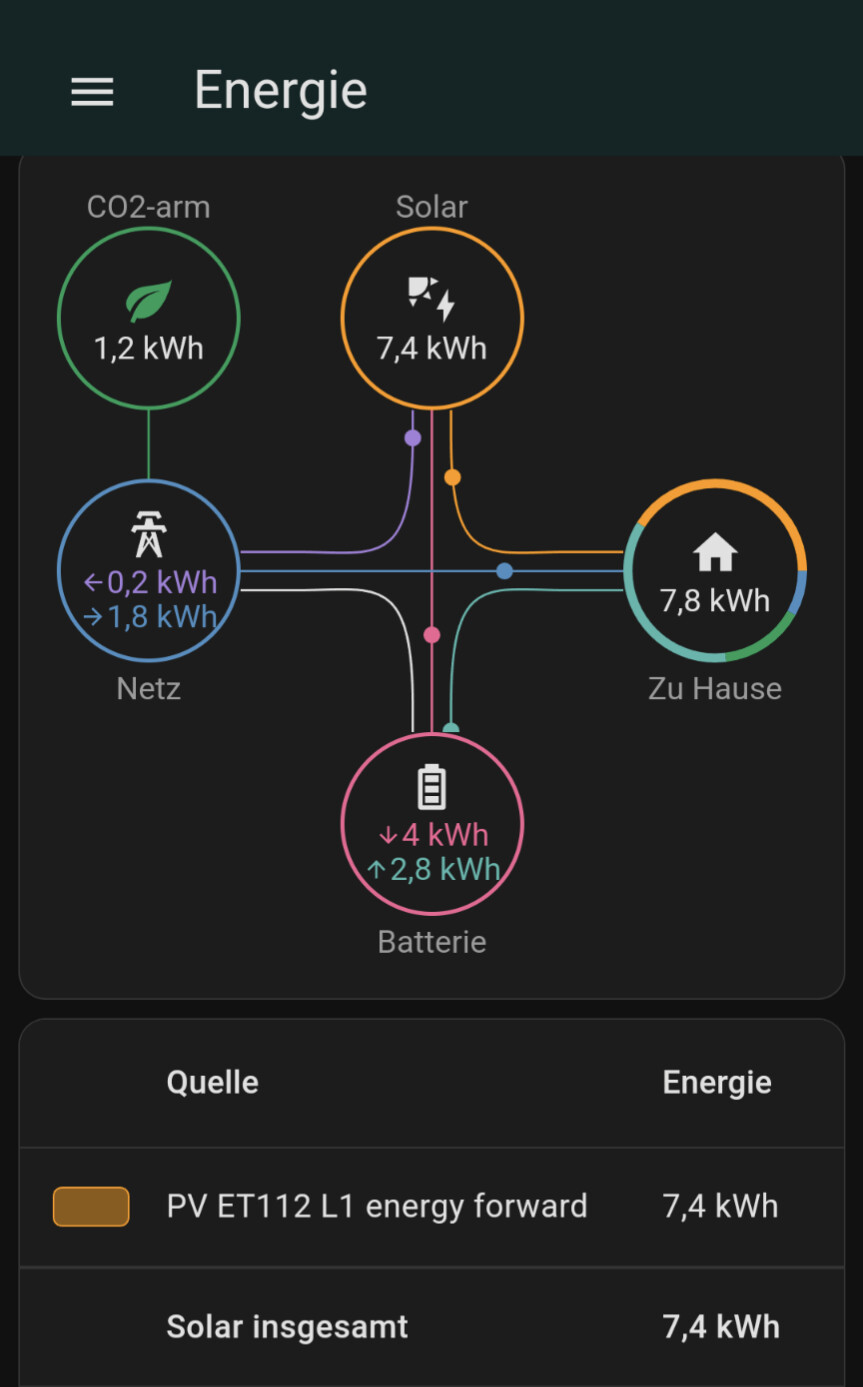Viewport: 863px width, 1387px height.
Task: Tap the Batterie circle
Action: click(432, 824)
